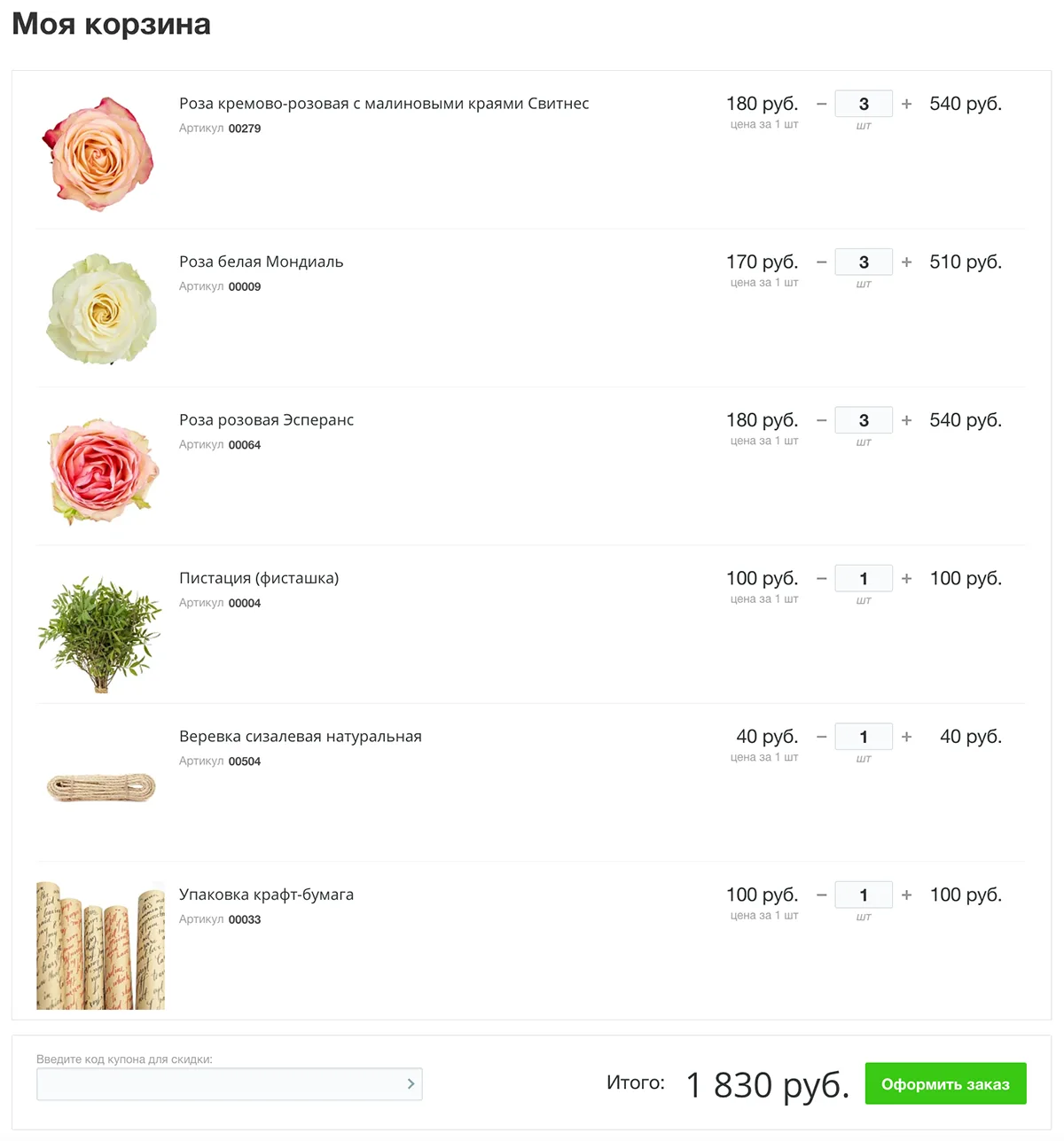Click the Итого total amount
1064x1141 pixels.
(767, 1082)
